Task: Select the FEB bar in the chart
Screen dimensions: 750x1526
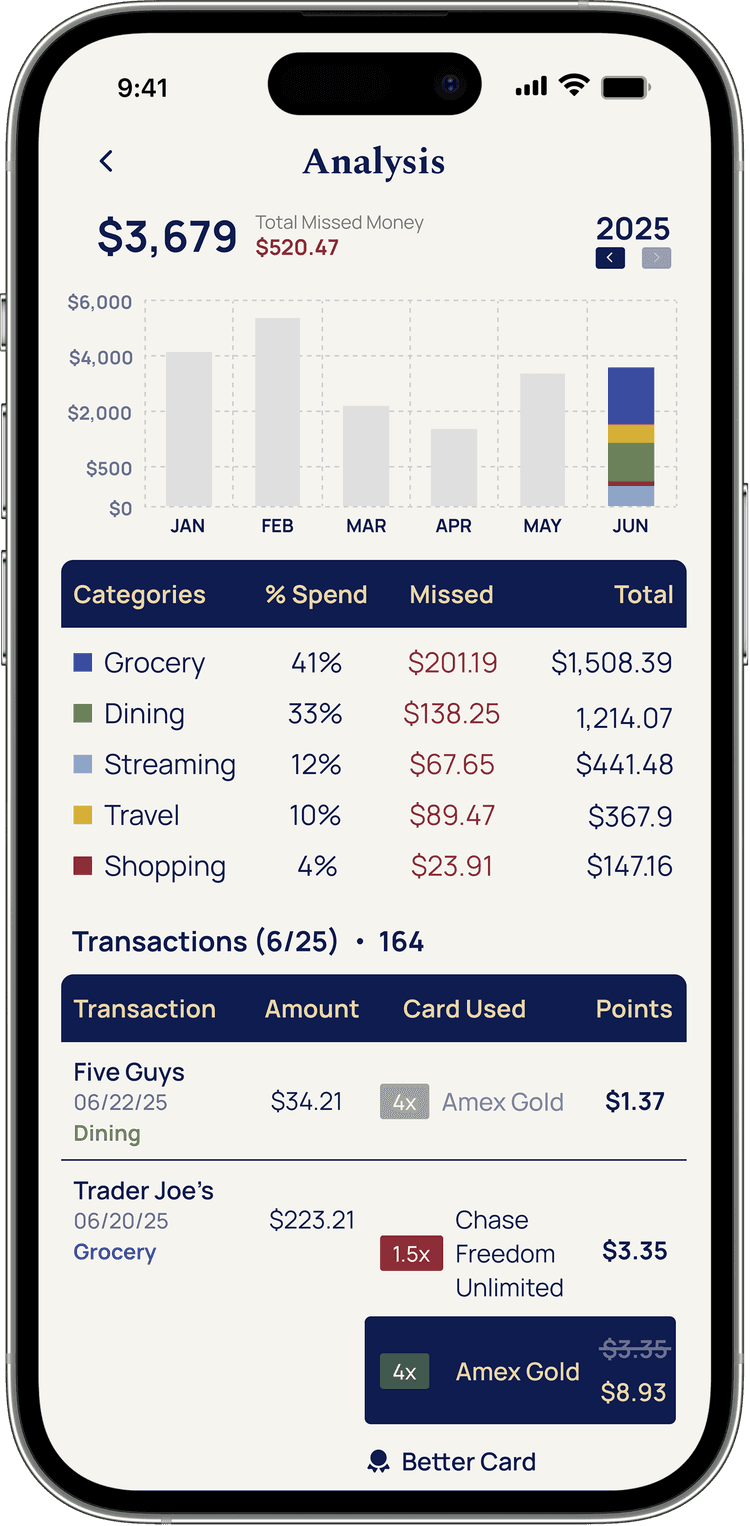Action: (277, 412)
